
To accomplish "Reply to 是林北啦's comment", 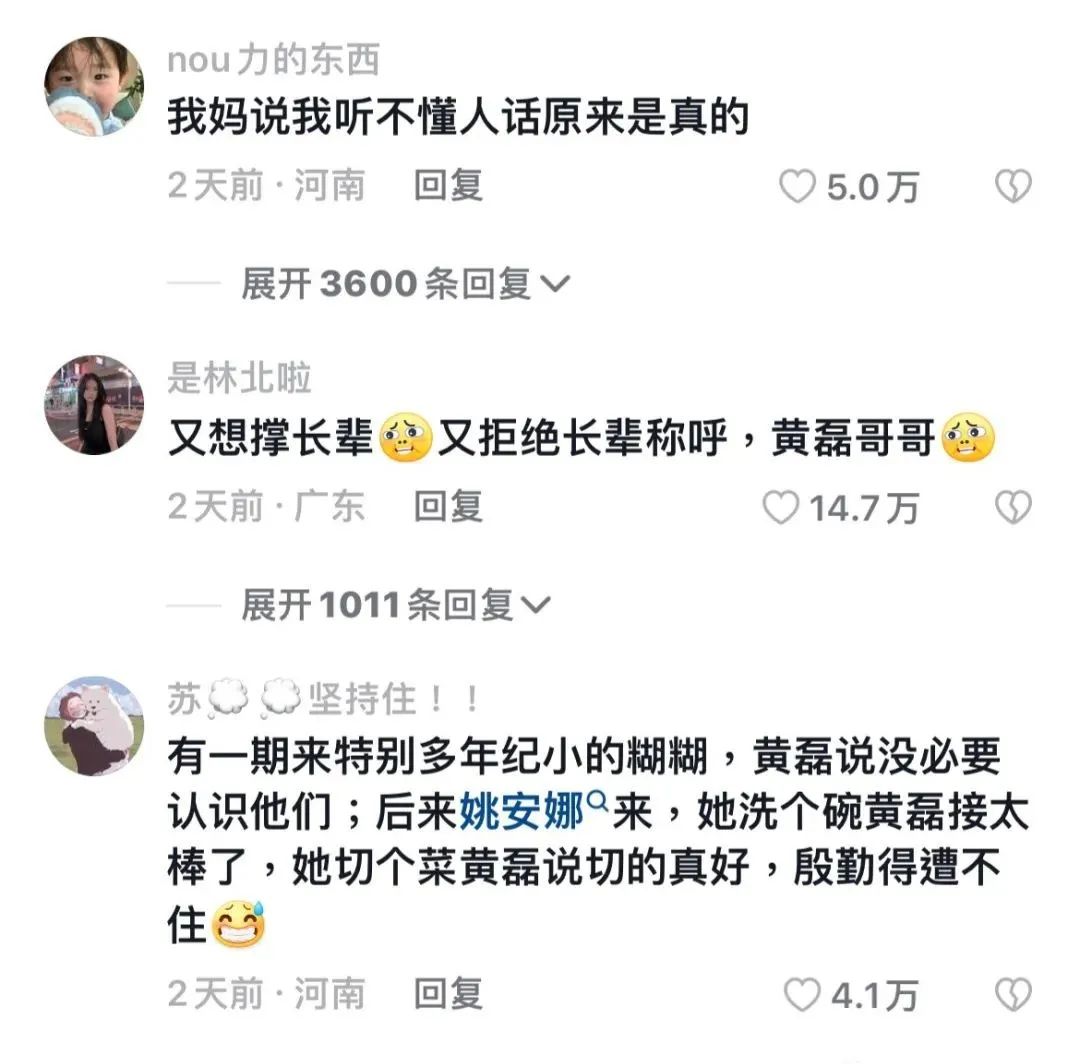I will 448,507.
